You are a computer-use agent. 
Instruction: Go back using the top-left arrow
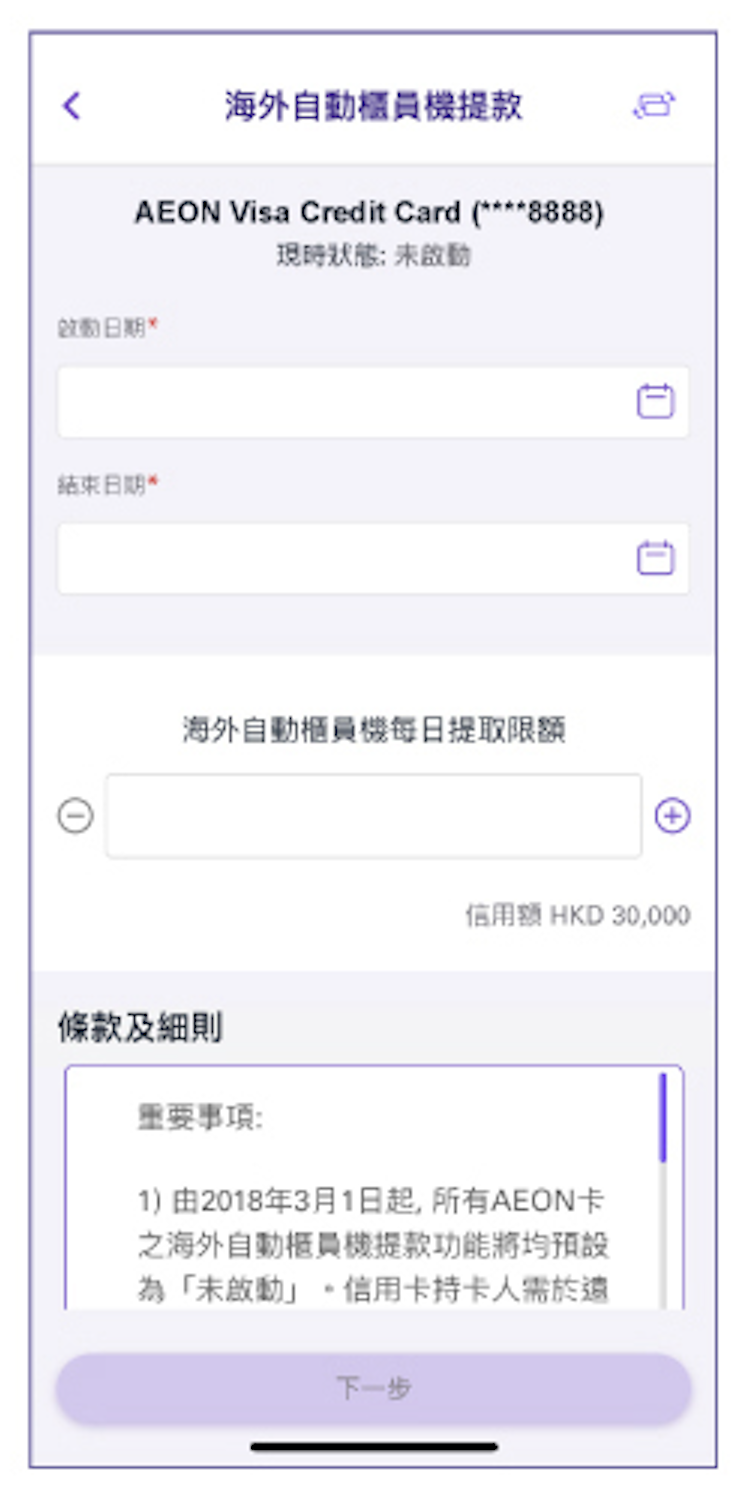[x=71, y=105]
